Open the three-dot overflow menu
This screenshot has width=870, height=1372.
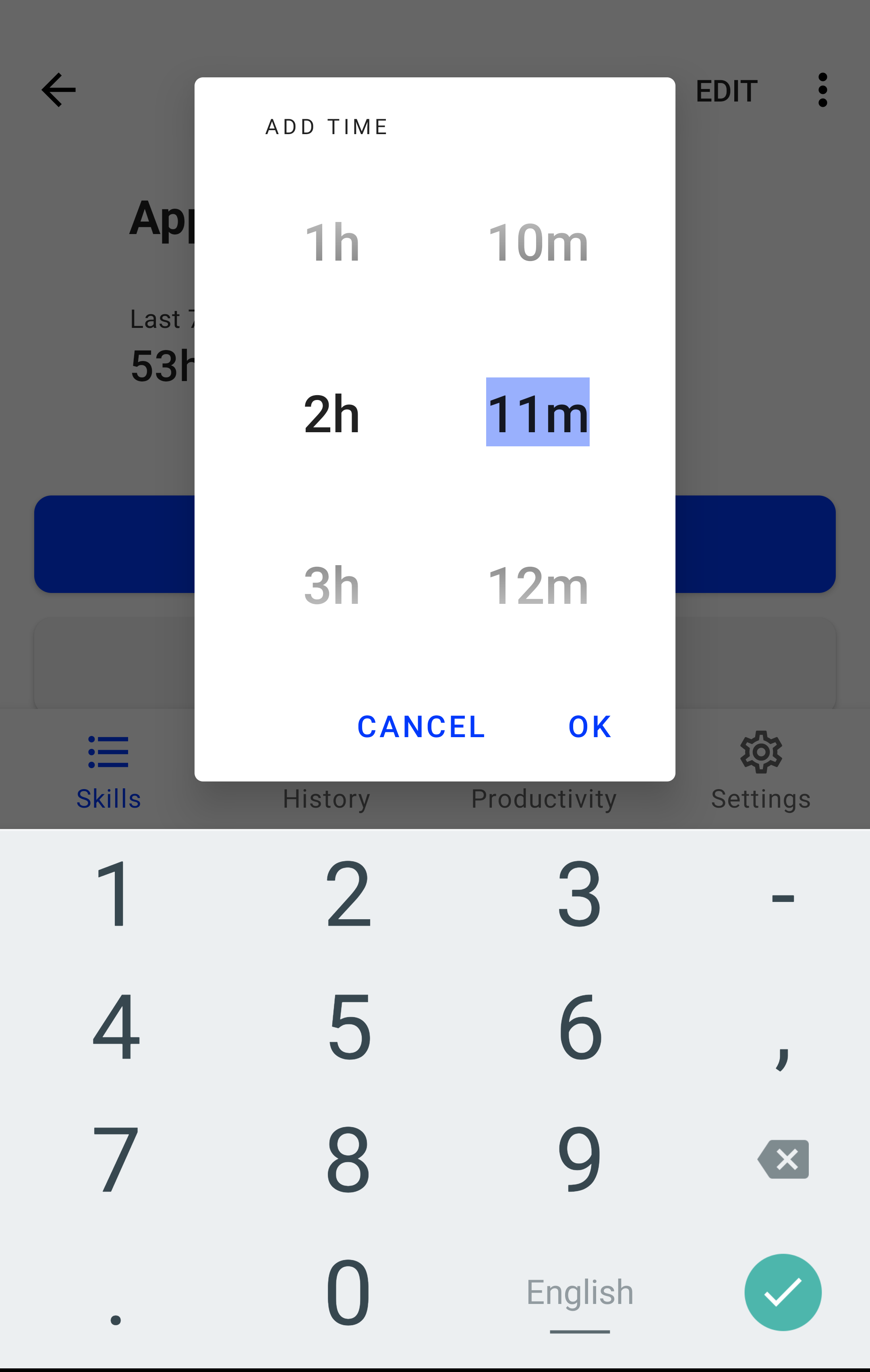[x=822, y=90]
